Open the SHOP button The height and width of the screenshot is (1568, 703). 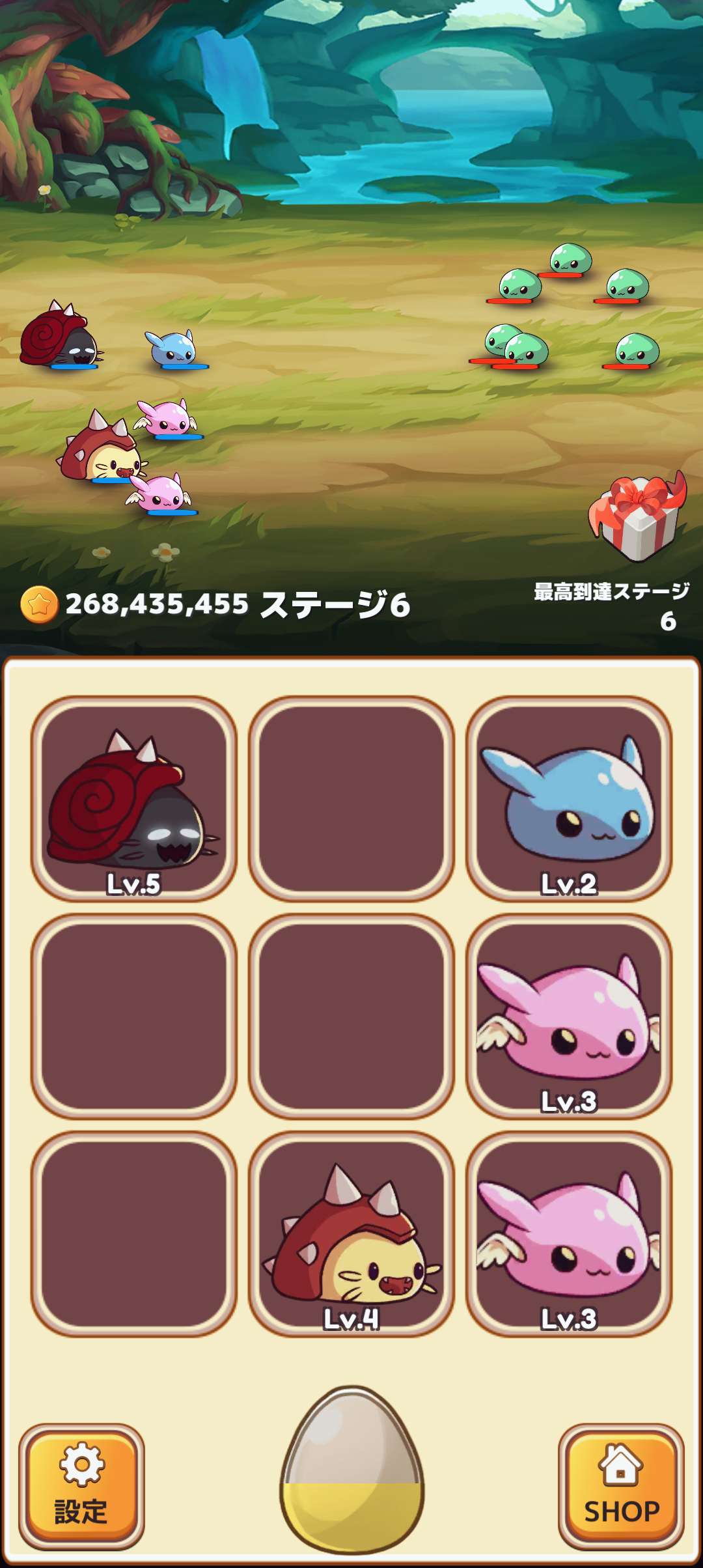click(x=621, y=1486)
